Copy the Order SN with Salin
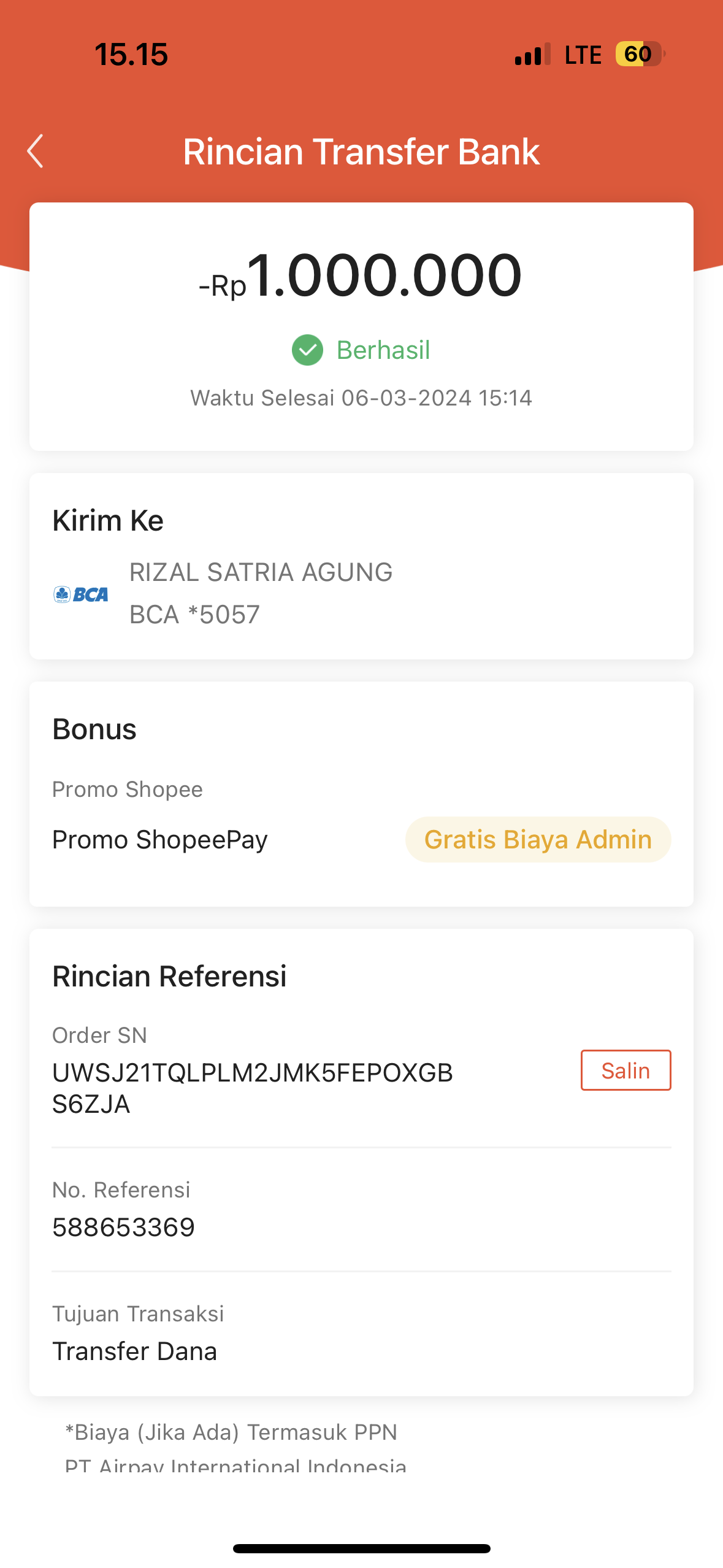Viewport: 723px width, 1568px height. click(x=625, y=1070)
